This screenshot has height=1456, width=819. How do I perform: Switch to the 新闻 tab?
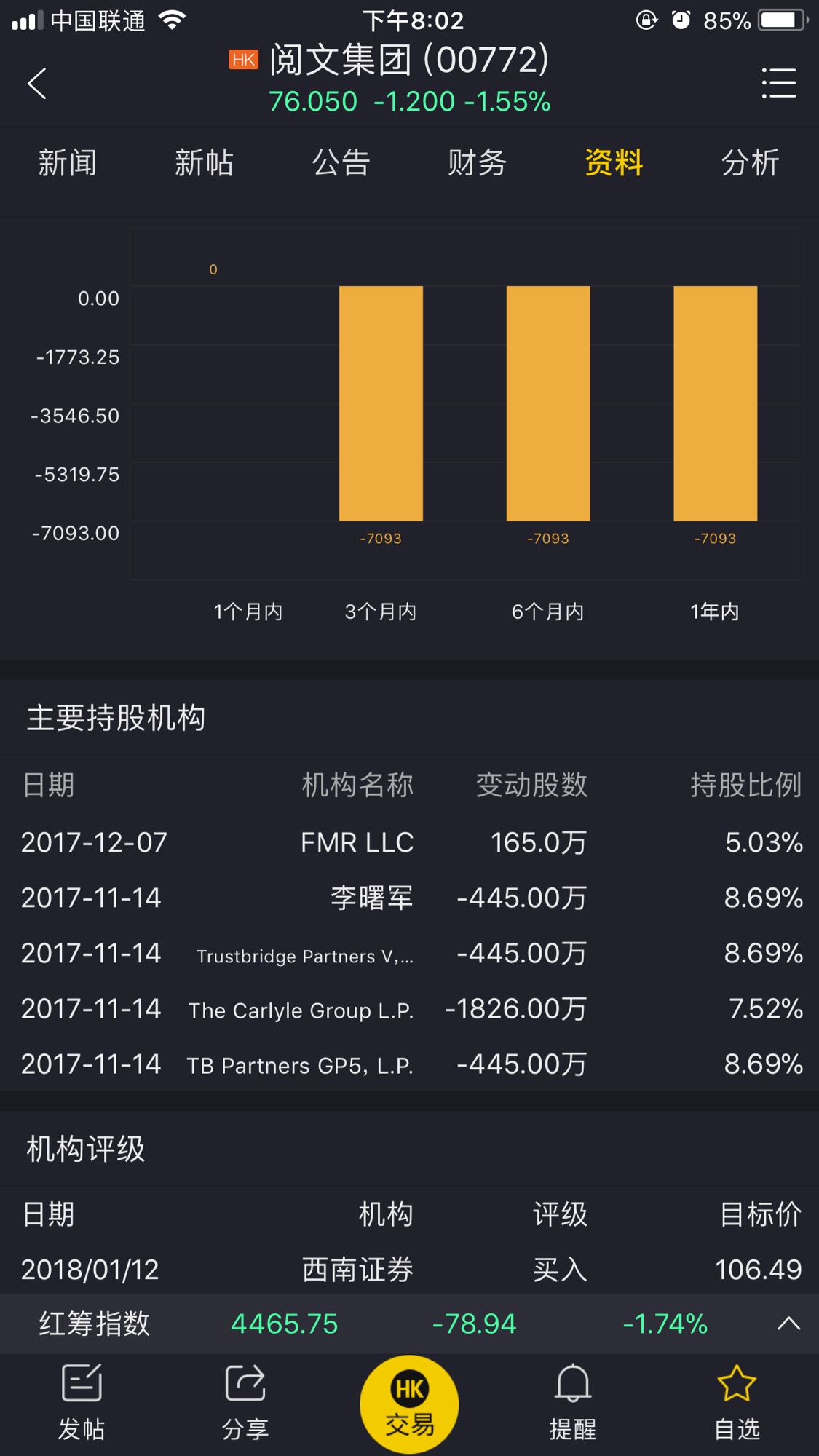[67, 162]
